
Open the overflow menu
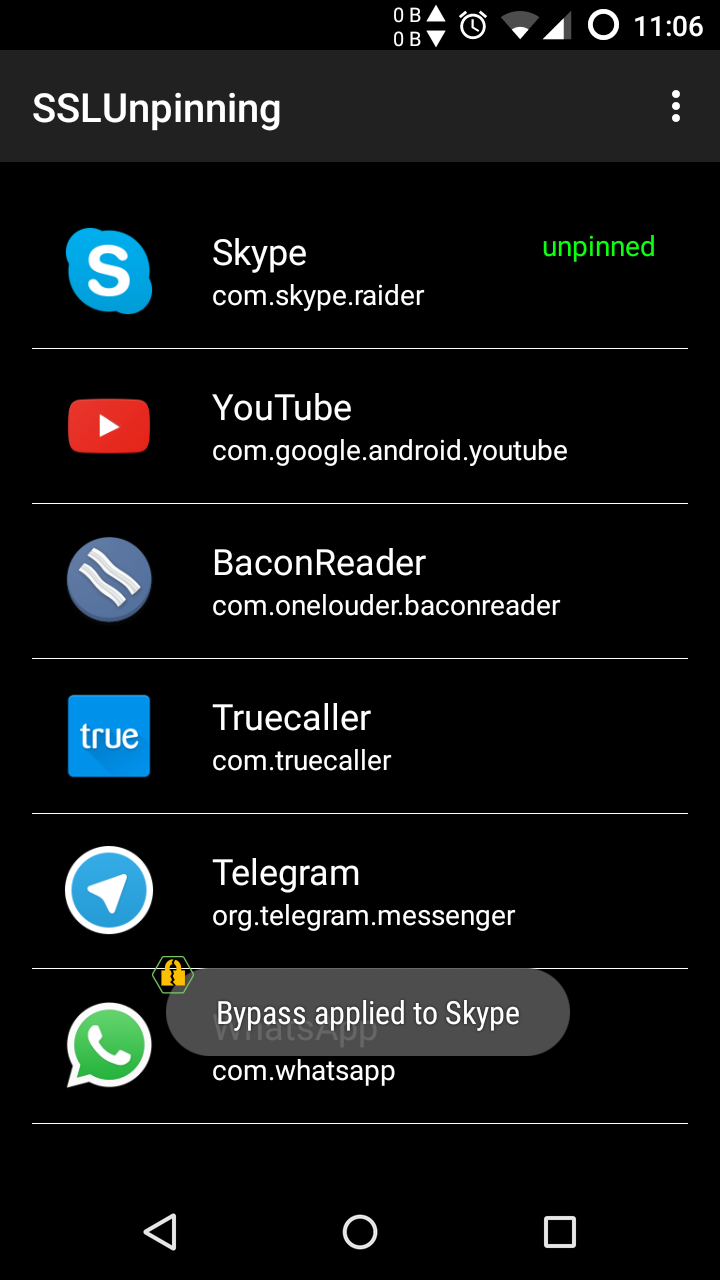(x=676, y=106)
